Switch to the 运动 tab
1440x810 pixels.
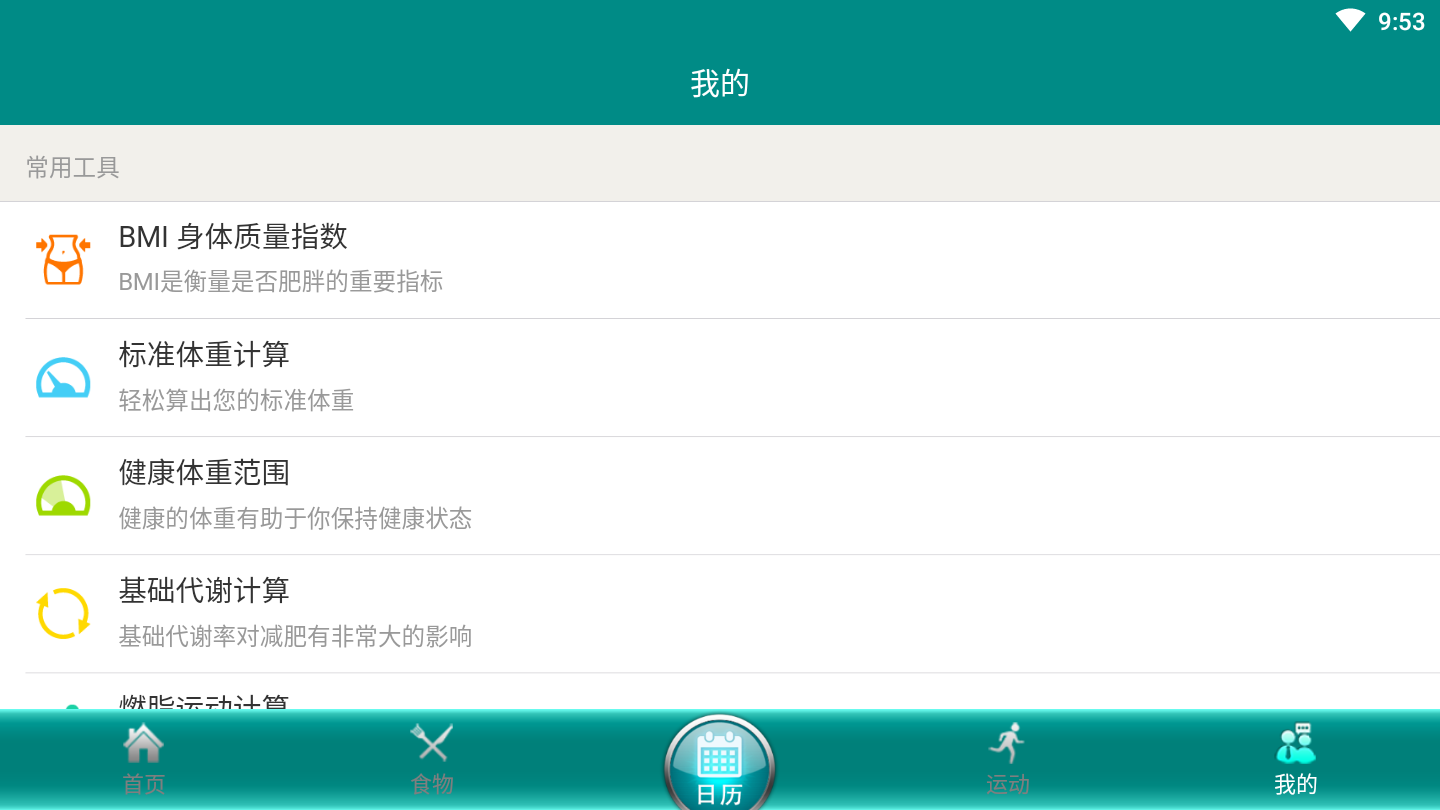[x=1007, y=760]
